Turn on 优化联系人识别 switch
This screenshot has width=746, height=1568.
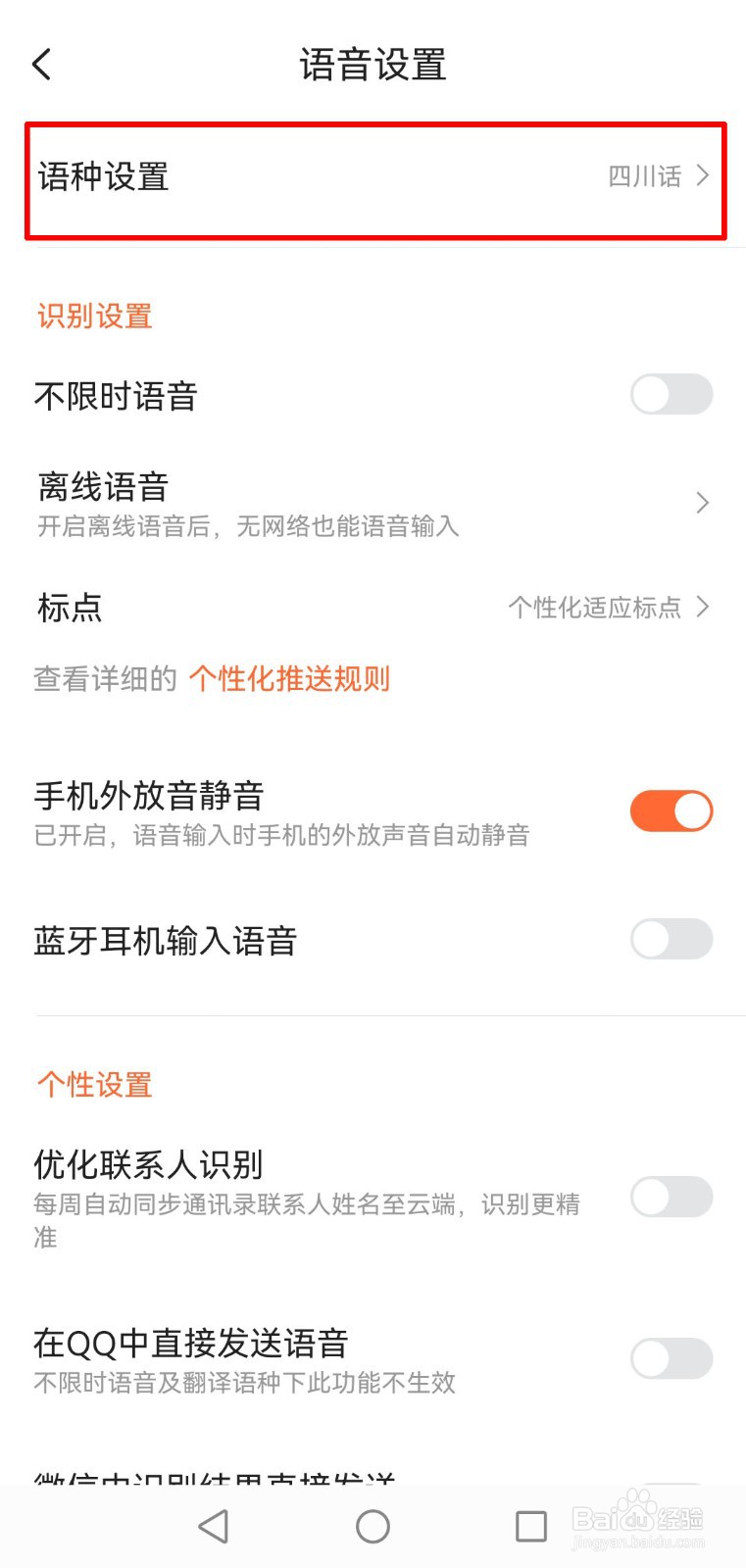[671, 1197]
